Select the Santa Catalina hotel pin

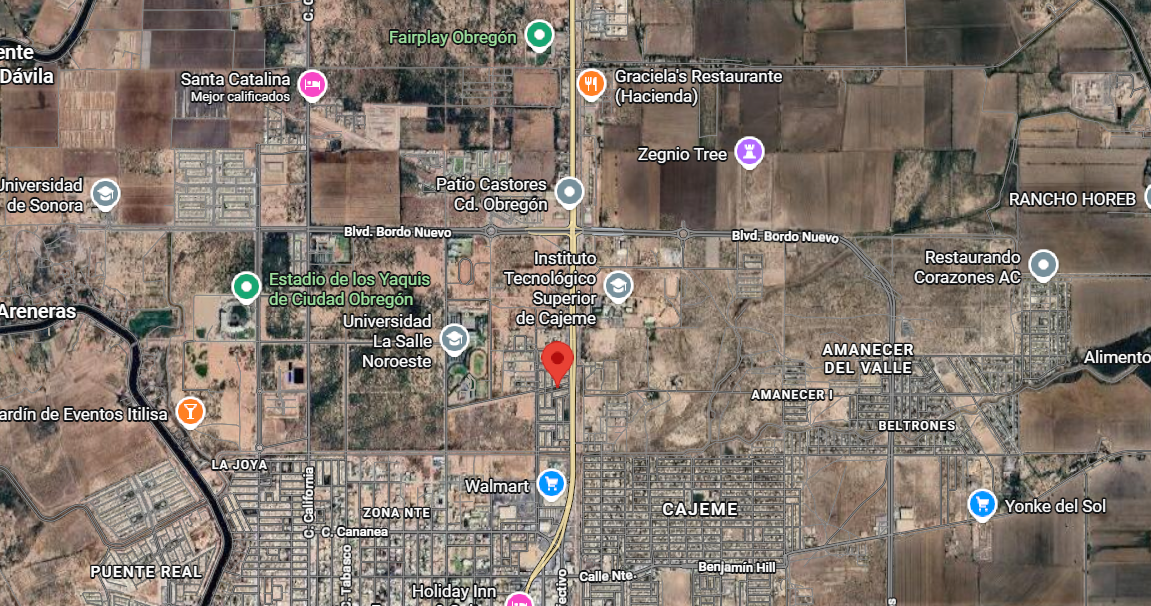point(313,84)
